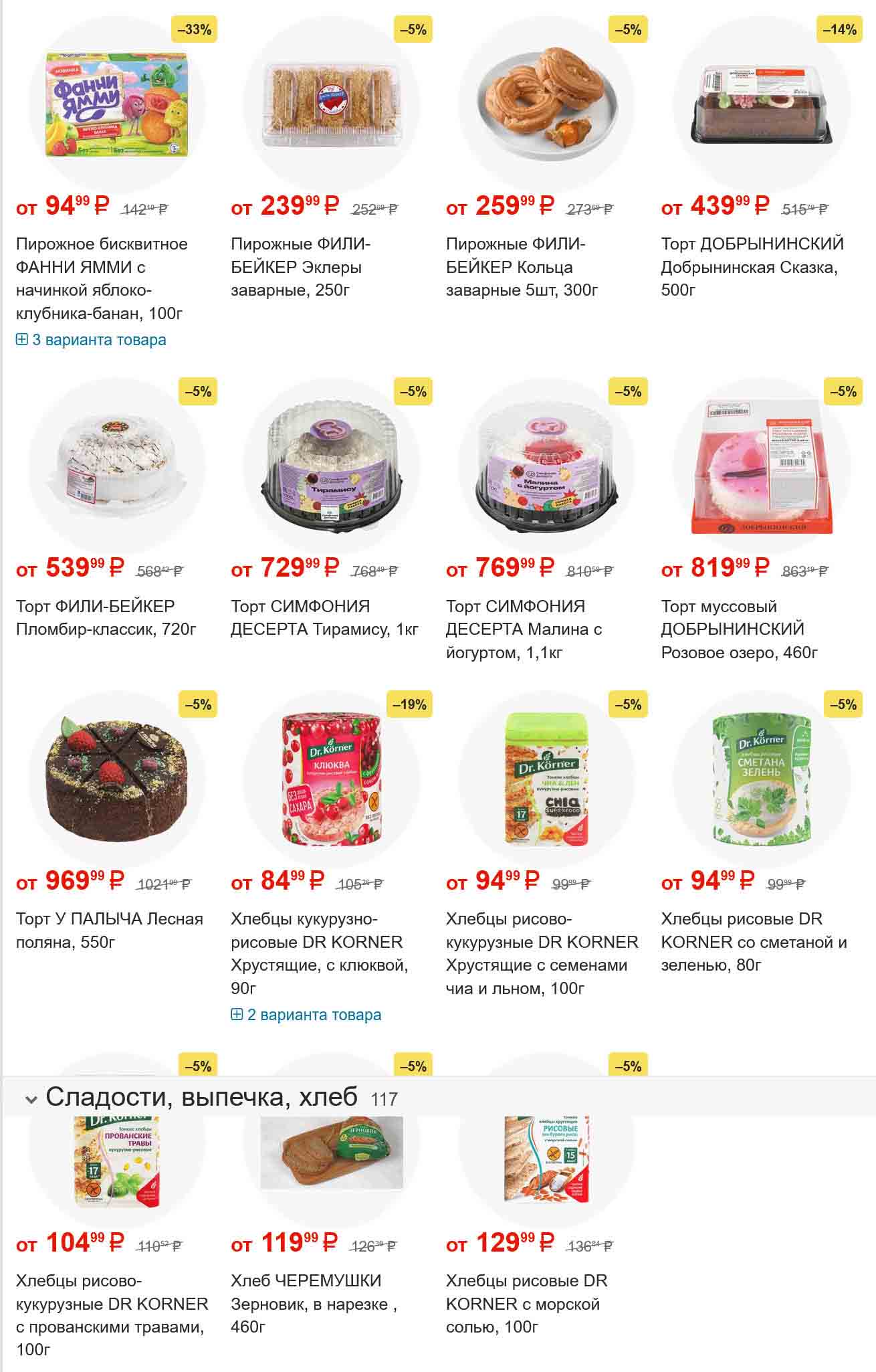Image resolution: width=876 pixels, height=1372 pixels.
Task: Open DR KORNER хлебцы со сметаной и зеленью
Action: (754, 941)
